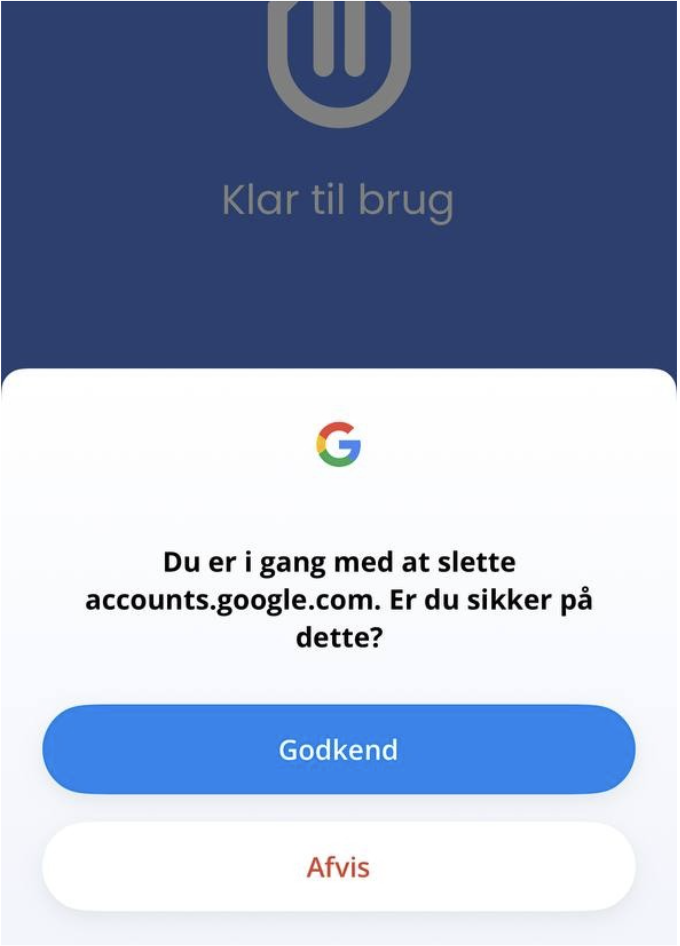The height and width of the screenshot is (946, 680).
Task: Reject the request by tapping Afvis
Action: coord(338,866)
